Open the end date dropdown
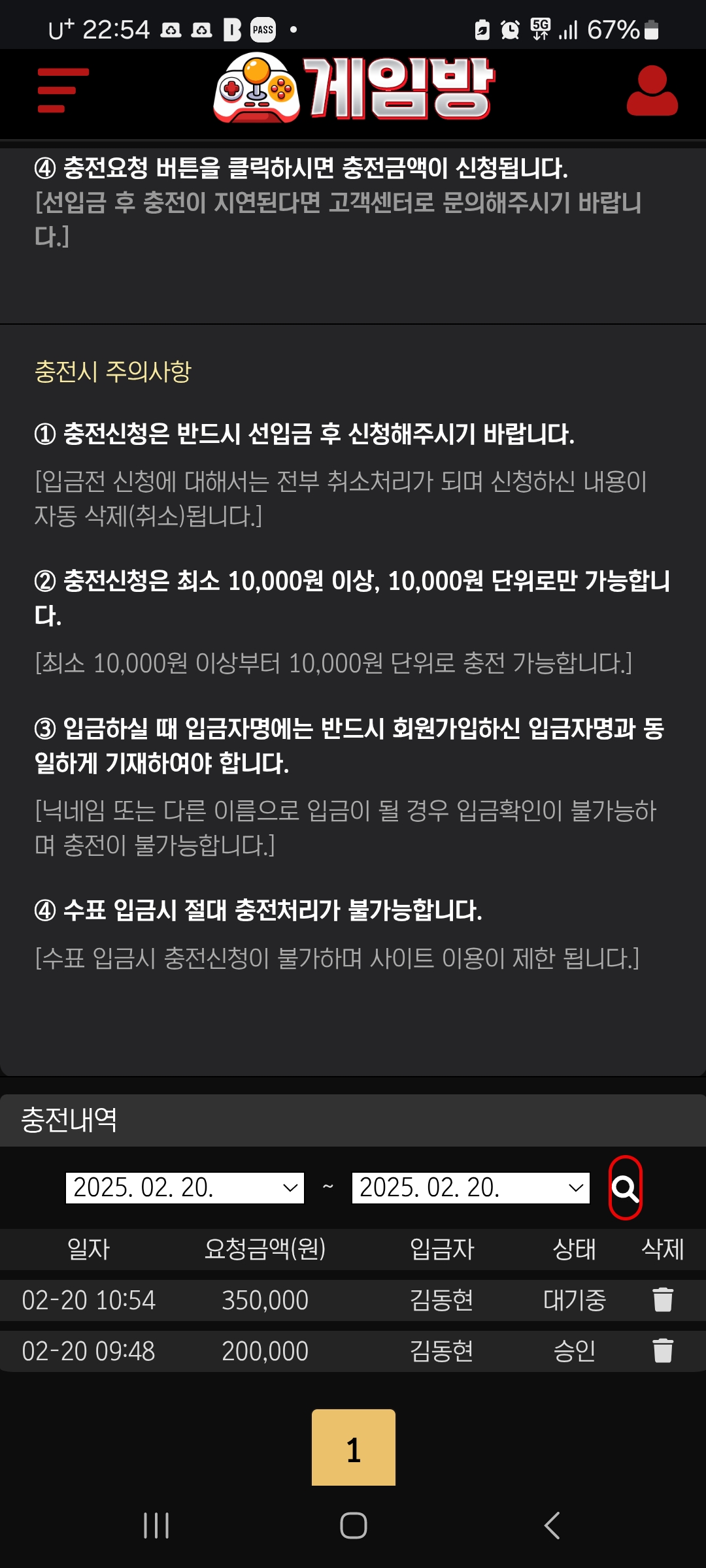Image resolution: width=706 pixels, height=1568 pixels. coord(471,1188)
